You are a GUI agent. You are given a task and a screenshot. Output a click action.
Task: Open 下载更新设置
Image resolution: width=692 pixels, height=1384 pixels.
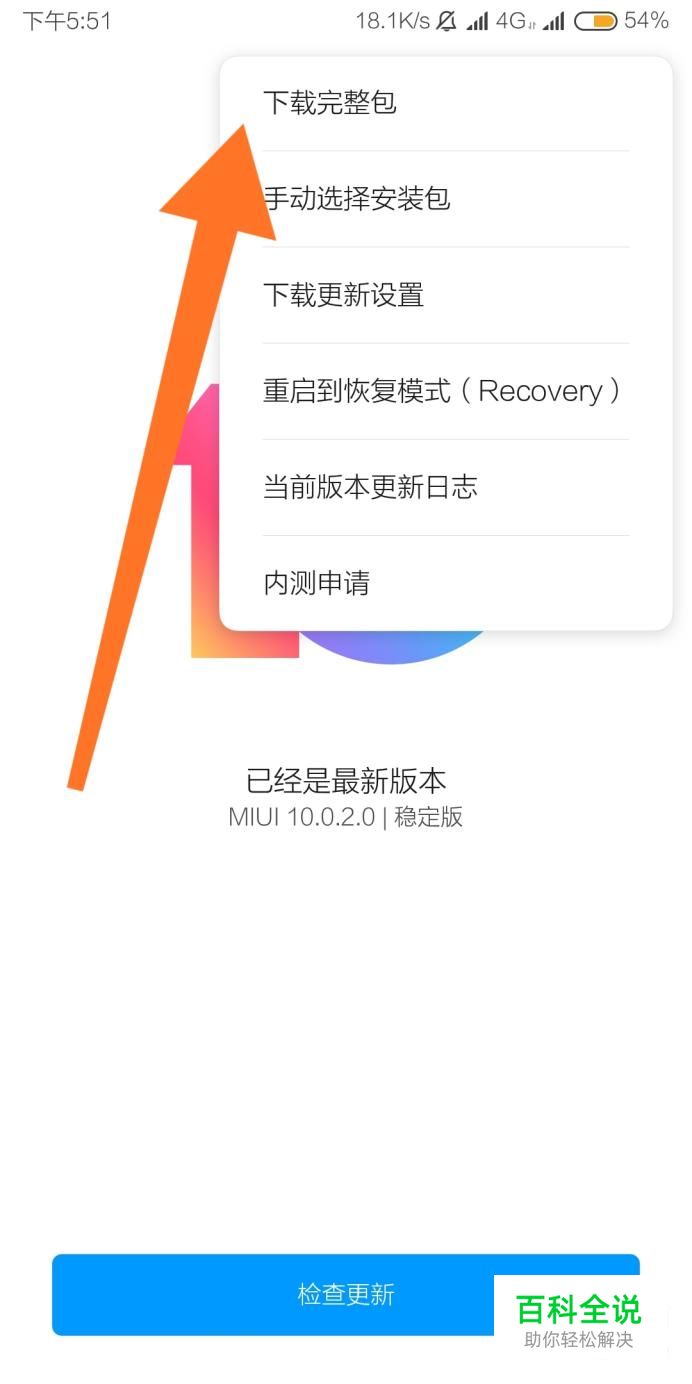click(x=446, y=295)
